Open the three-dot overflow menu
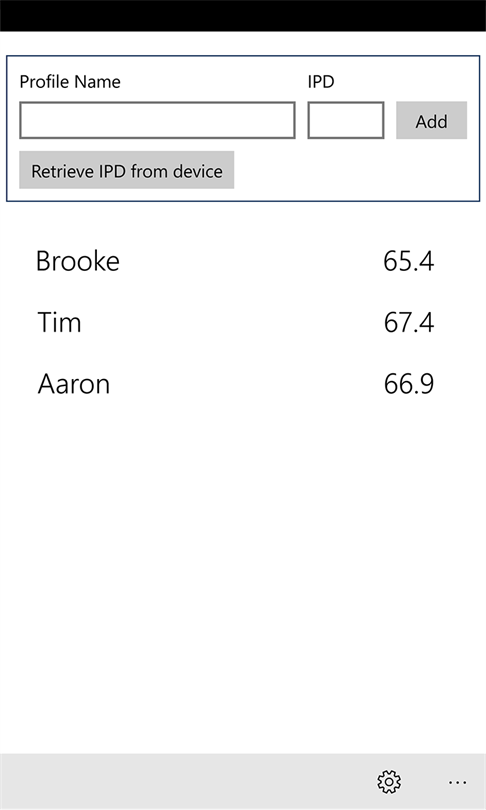The height and width of the screenshot is (810, 486). pyautogui.click(x=458, y=782)
